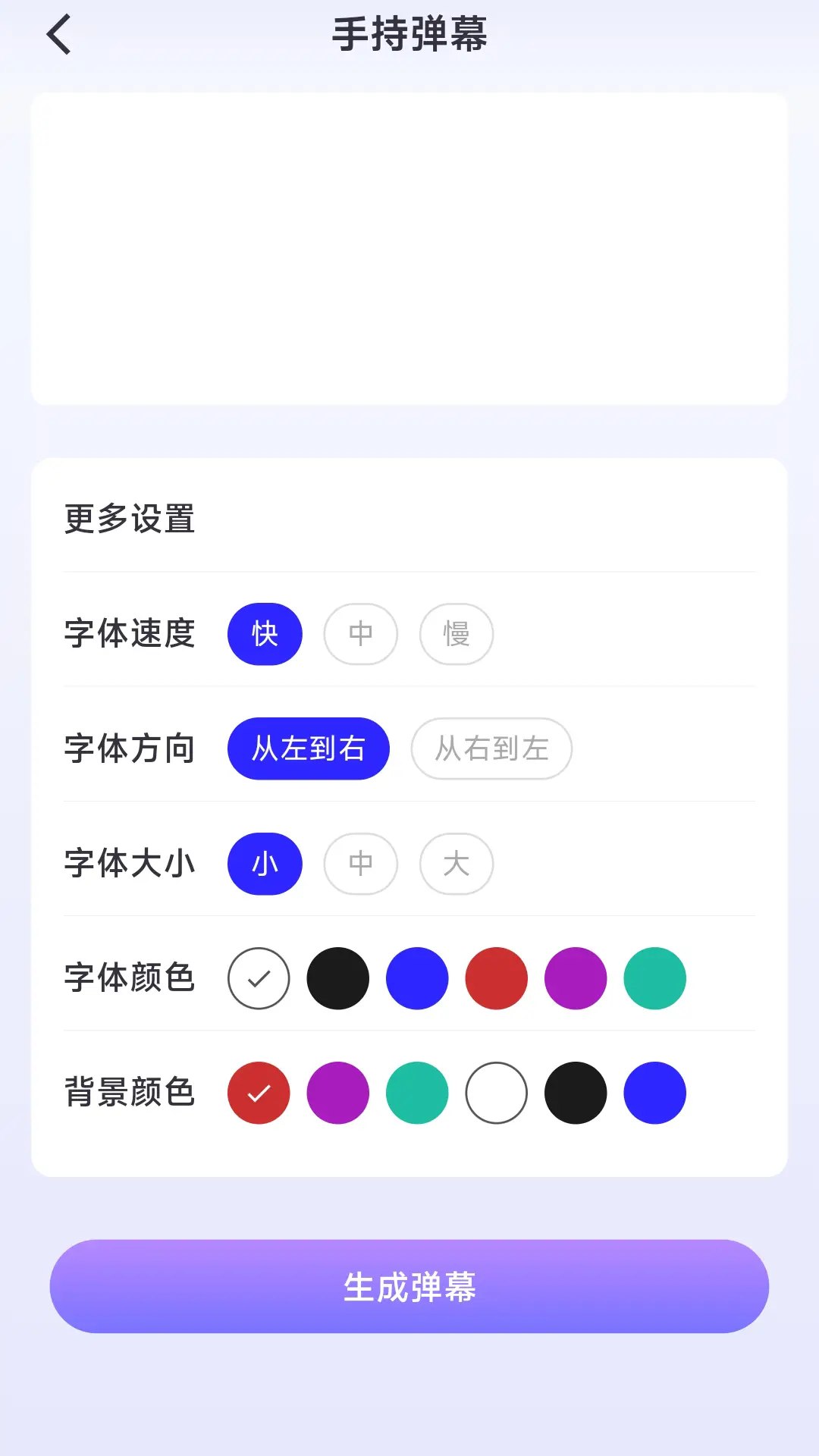Set font size to medium (中)
The width and height of the screenshot is (819, 1456).
point(361,864)
